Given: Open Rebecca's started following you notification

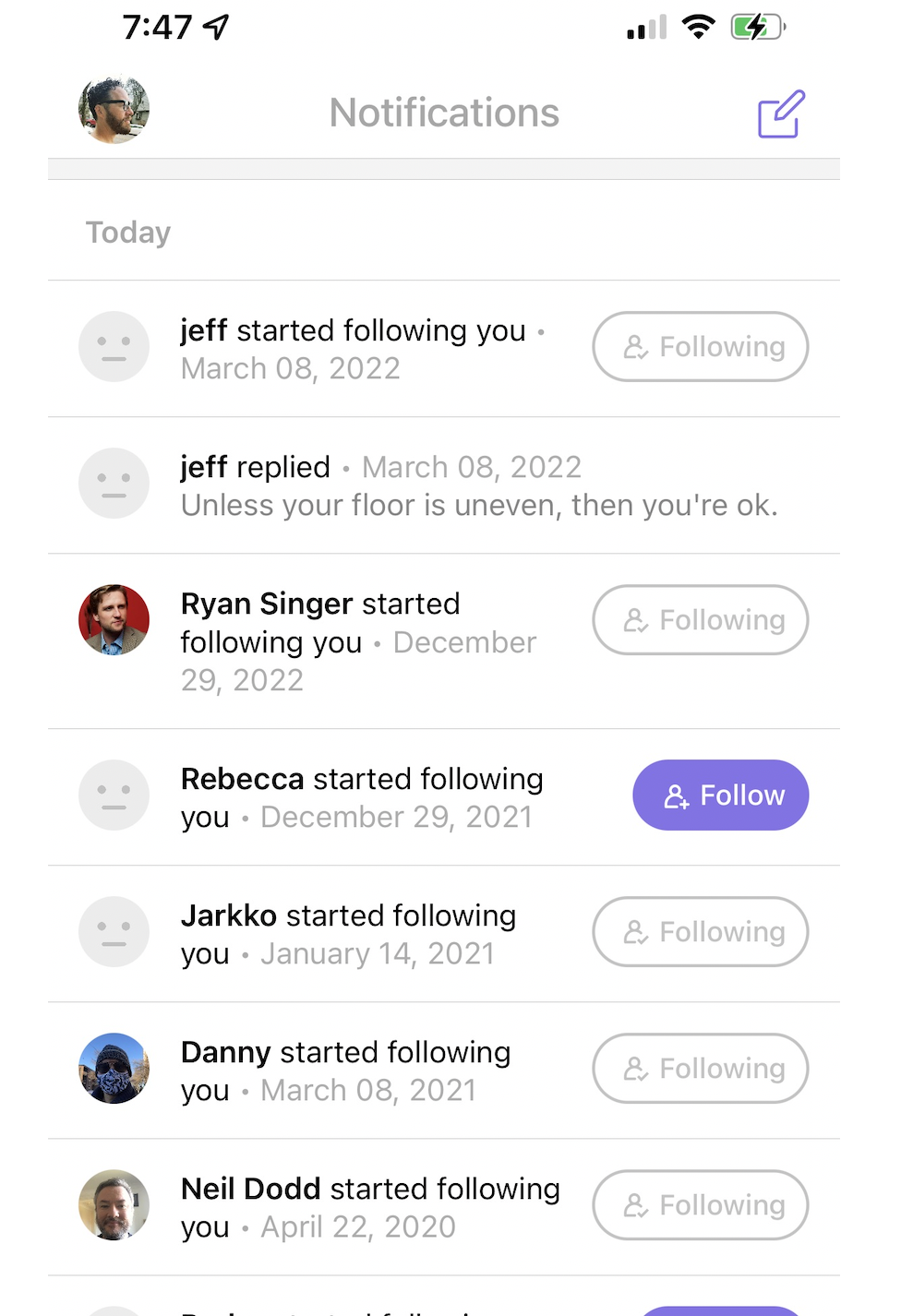Looking at the screenshot, I should (x=360, y=797).
